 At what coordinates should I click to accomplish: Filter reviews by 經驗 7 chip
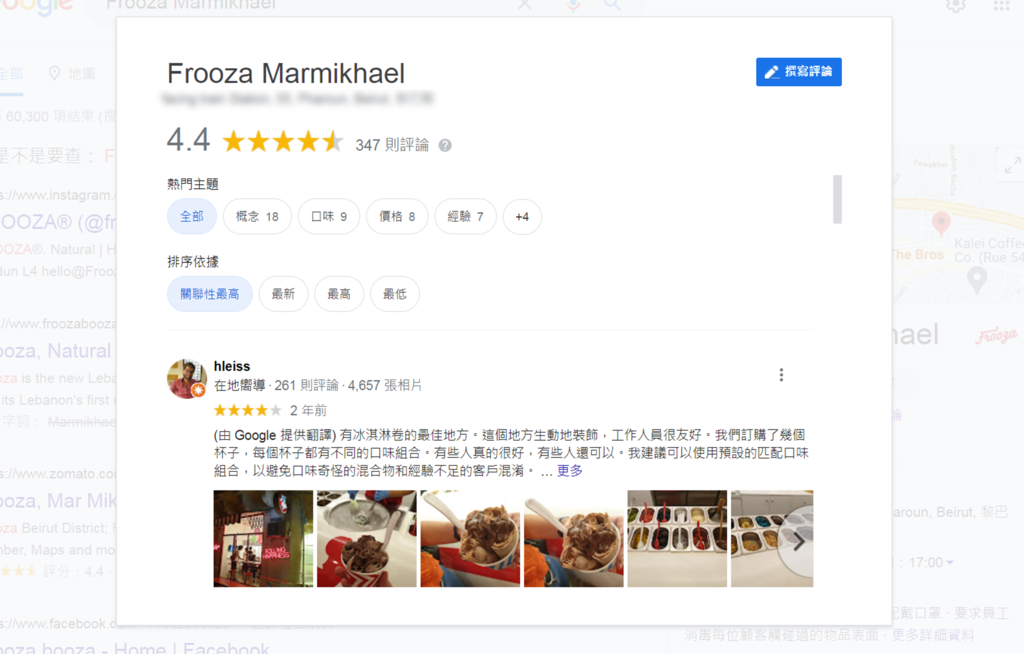(465, 216)
